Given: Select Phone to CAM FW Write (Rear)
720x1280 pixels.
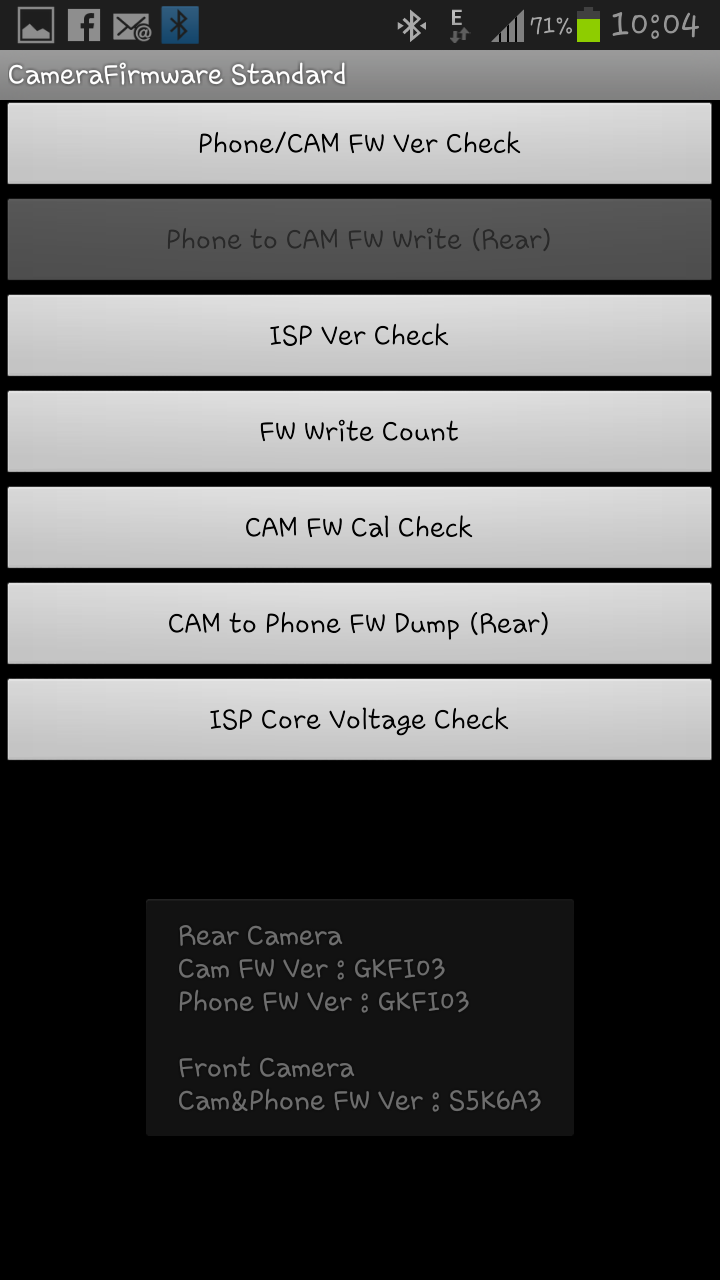Looking at the screenshot, I should coord(360,239).
